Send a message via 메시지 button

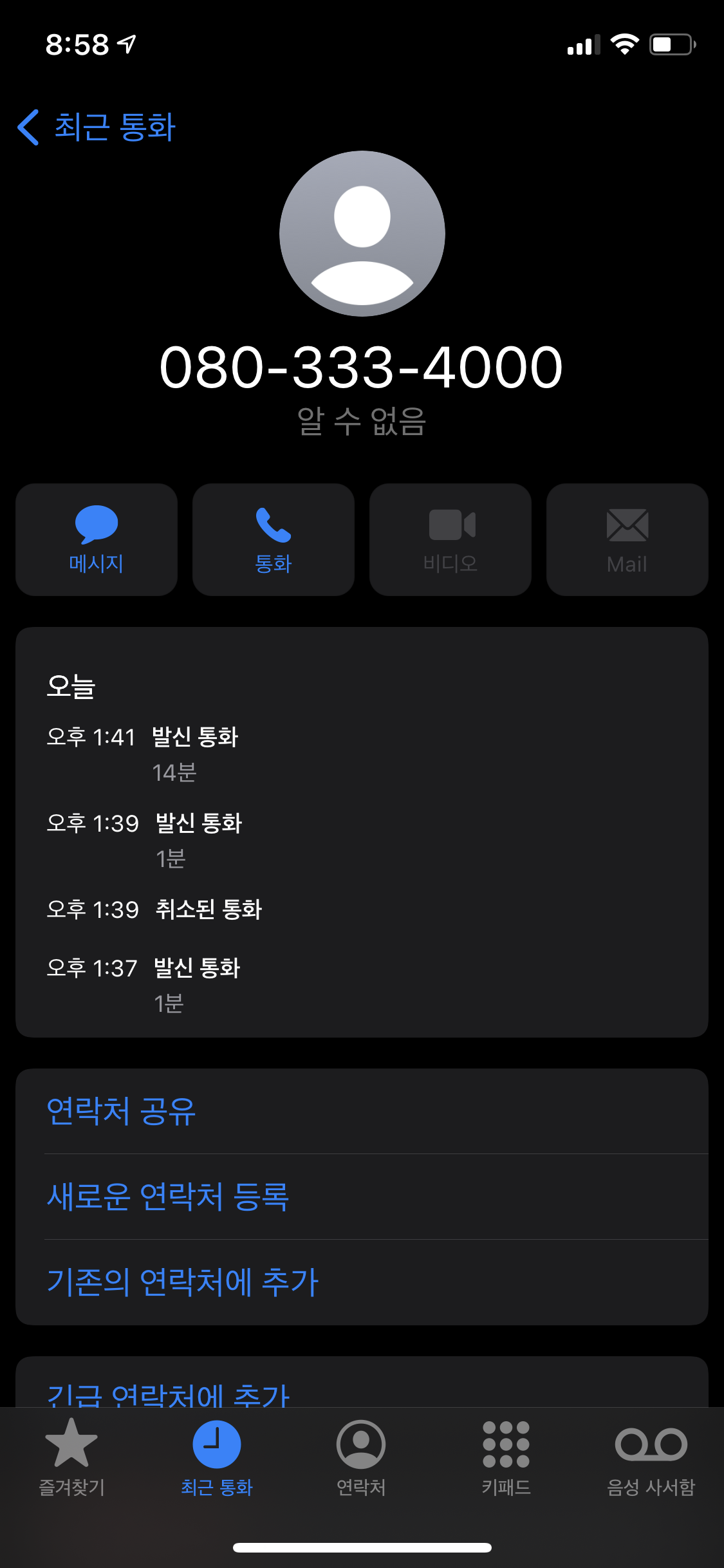point(97,539)
